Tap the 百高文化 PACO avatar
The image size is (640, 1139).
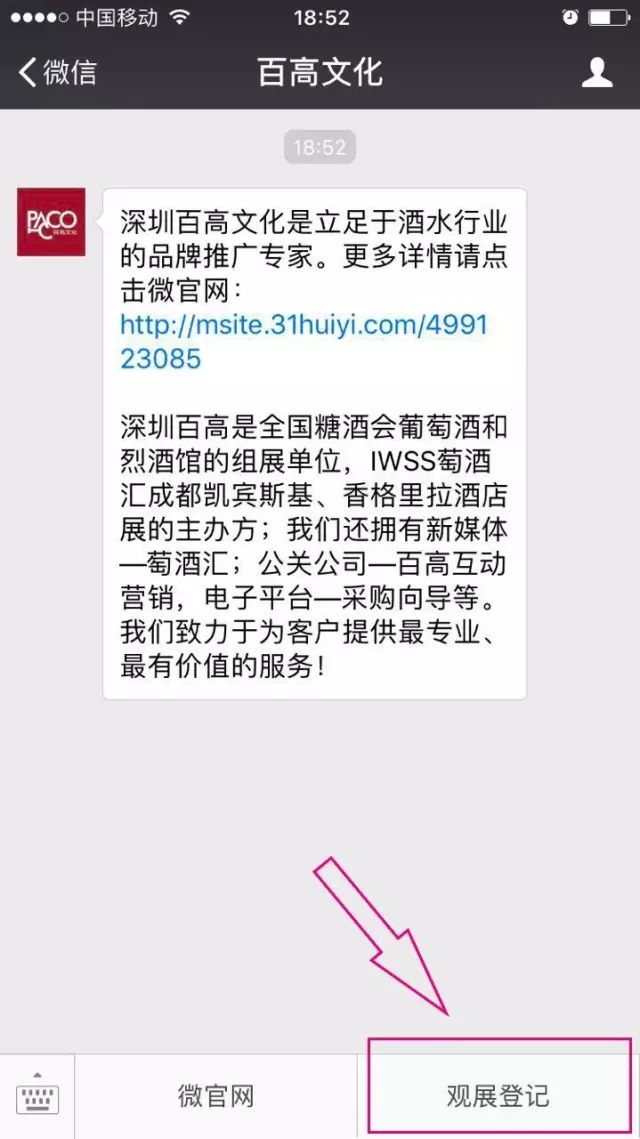(51, 221)
